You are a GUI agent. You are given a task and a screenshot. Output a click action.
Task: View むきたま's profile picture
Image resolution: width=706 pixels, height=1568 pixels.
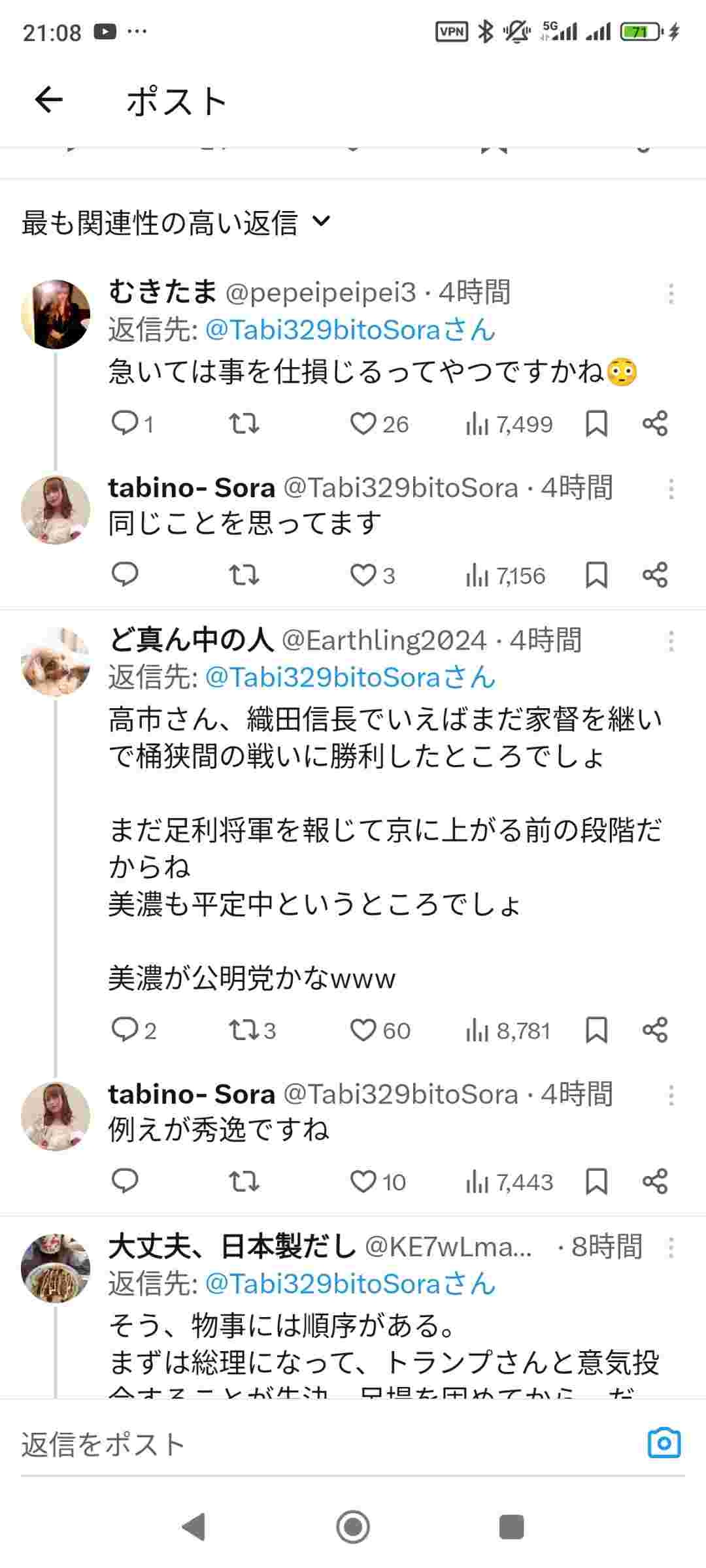(x=56, y=314)
